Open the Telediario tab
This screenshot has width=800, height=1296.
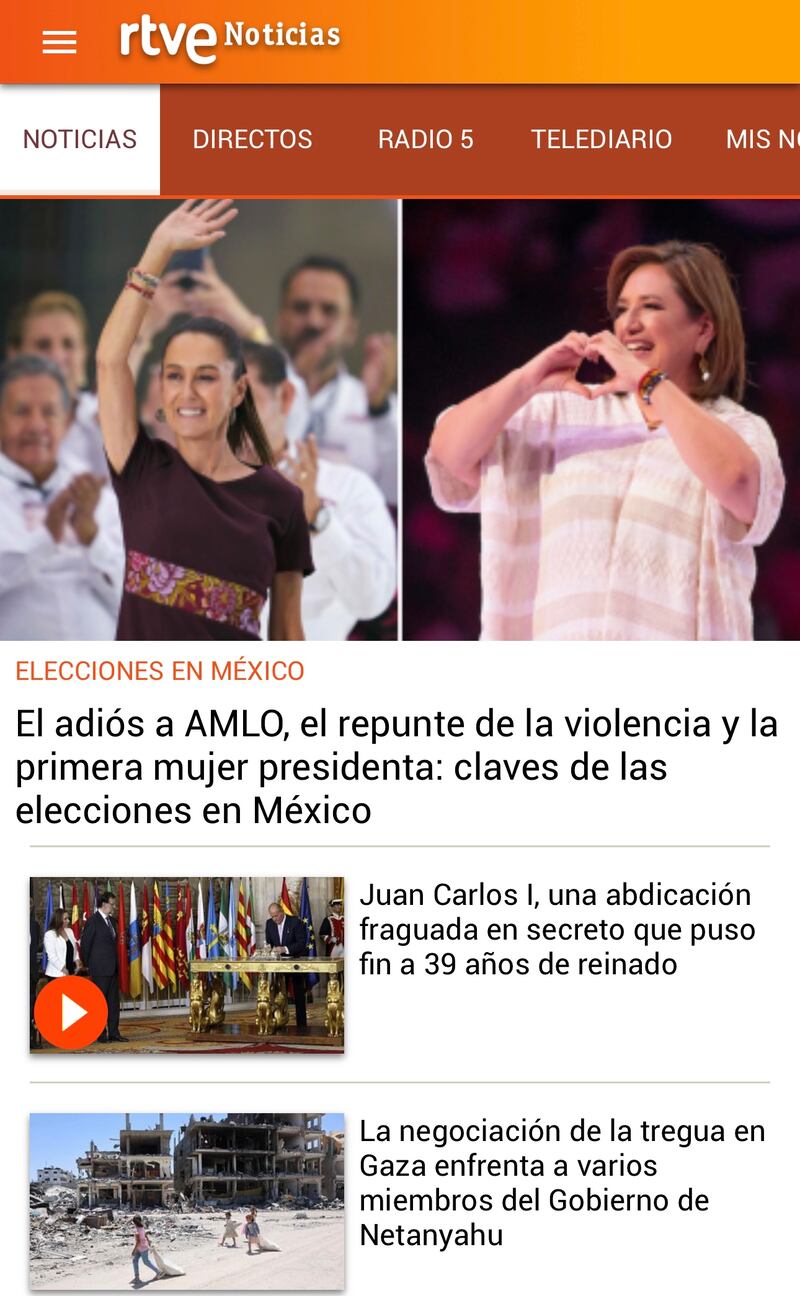point(601,139)
